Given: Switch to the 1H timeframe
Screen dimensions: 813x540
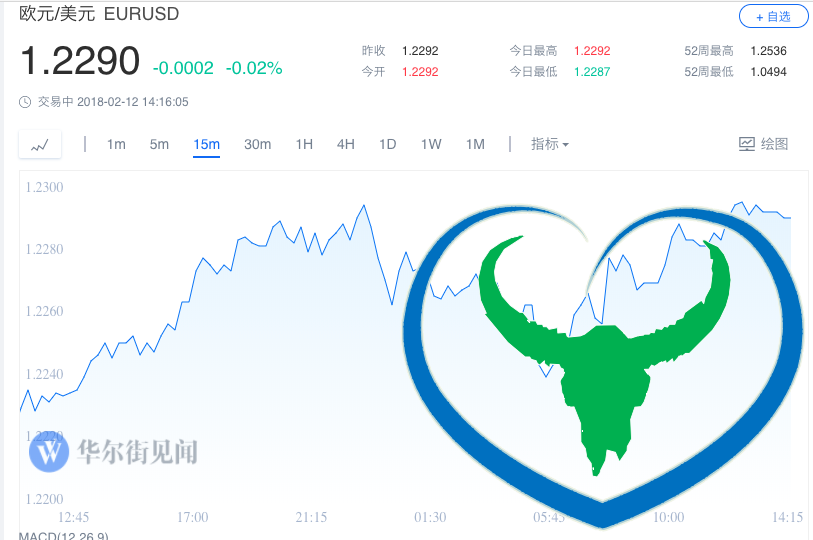Looking at the screenshot, I should tap(304, 144).
